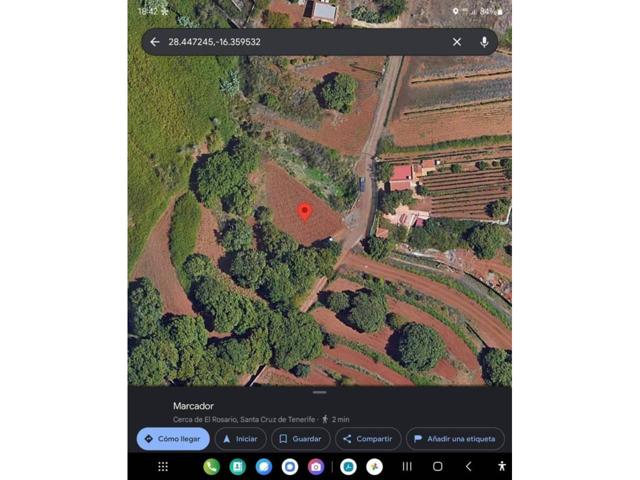Tap the red marker pin on the map
Image resolution: width=640 pixels, height=480 pixels.
point(304,212)
